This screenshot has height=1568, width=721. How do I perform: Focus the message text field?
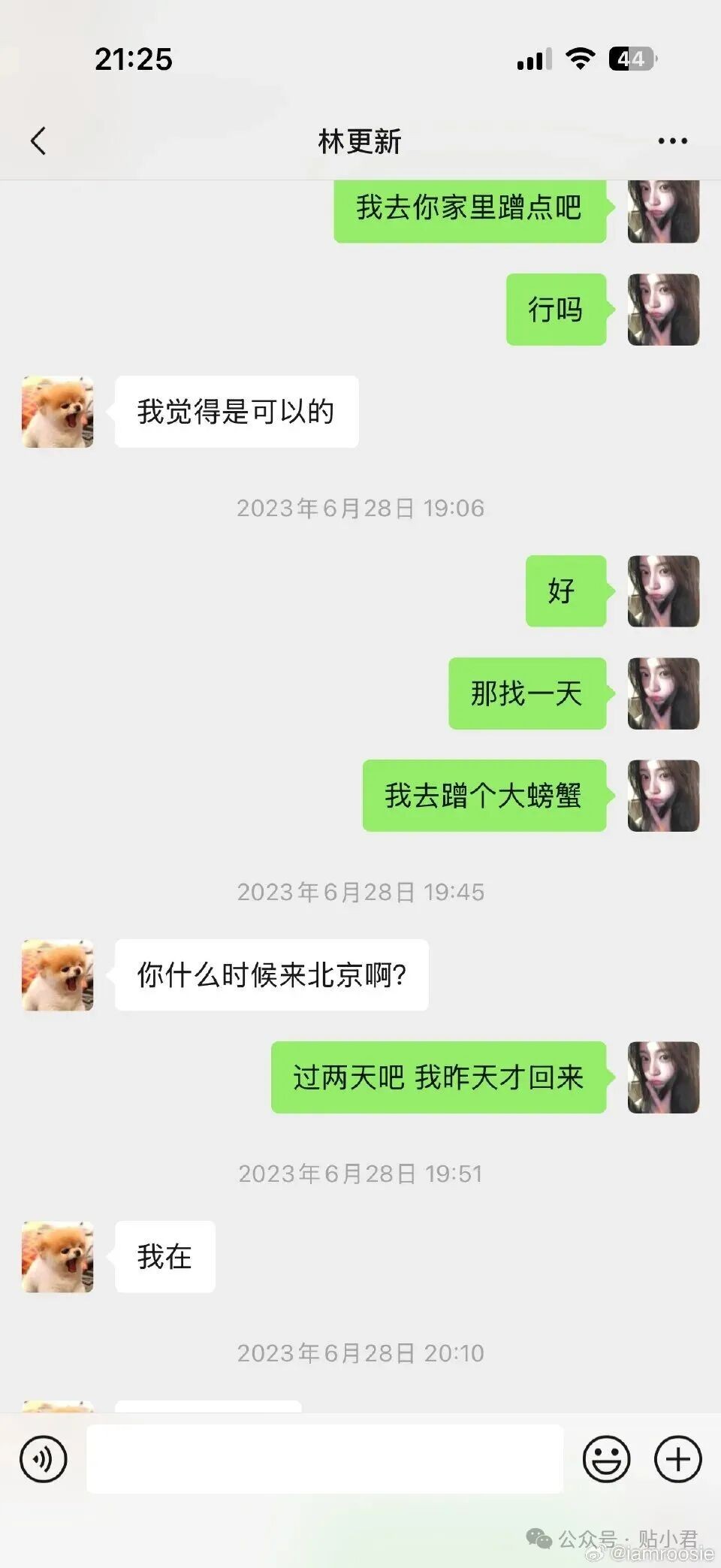pos(324,1459)
